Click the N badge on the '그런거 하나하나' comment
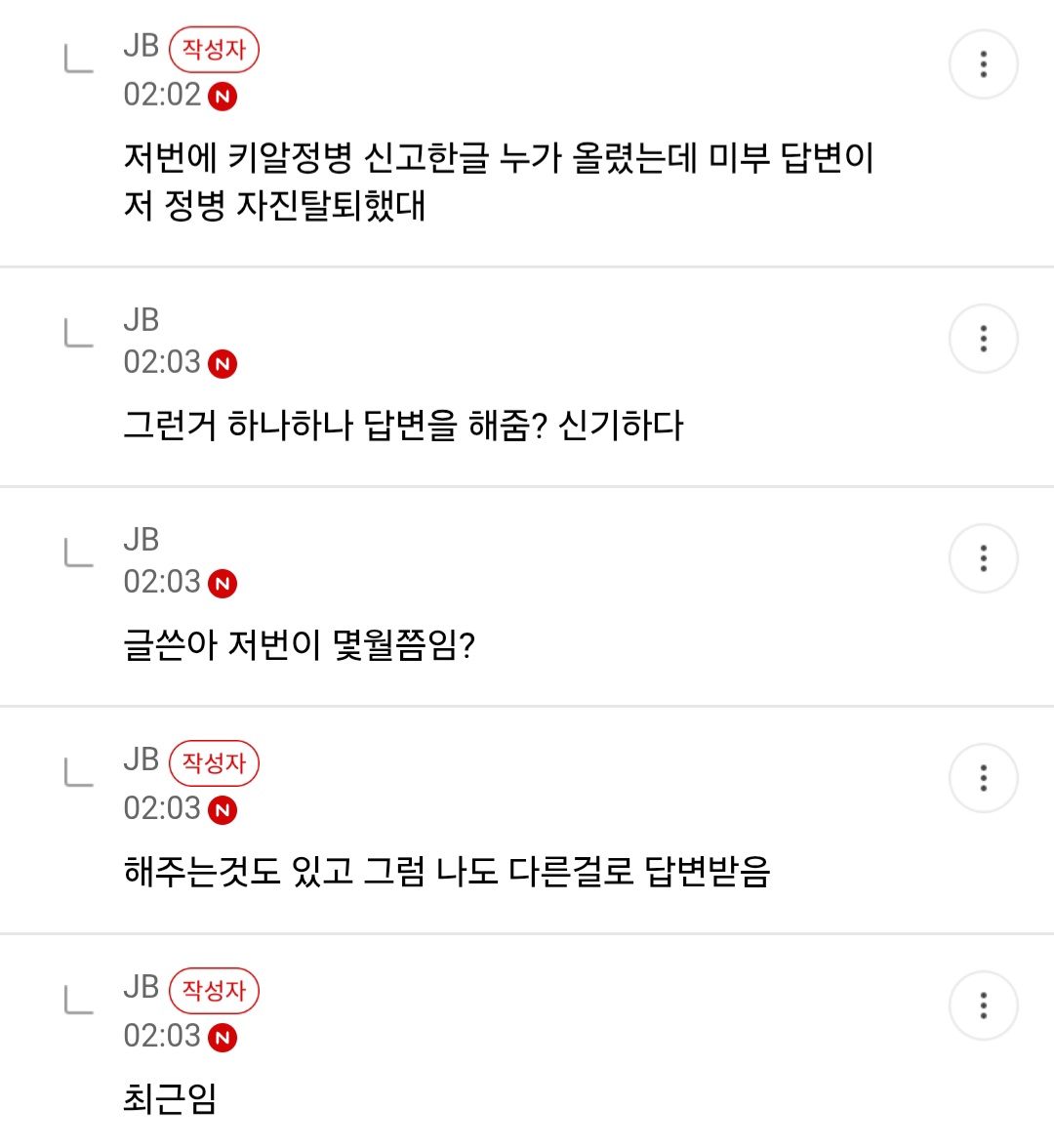This screenshot has width=1054, height=1148. [223, 362]
